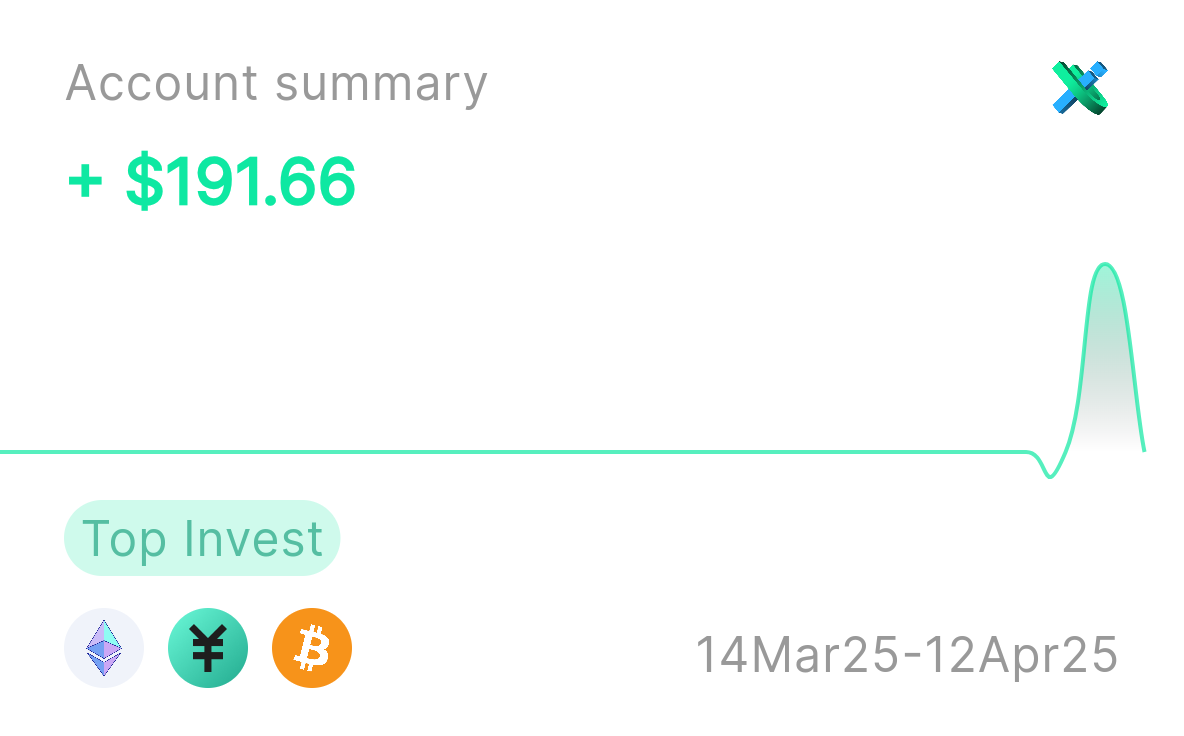Open the Bitcoin coin icon

coord(312,648)
